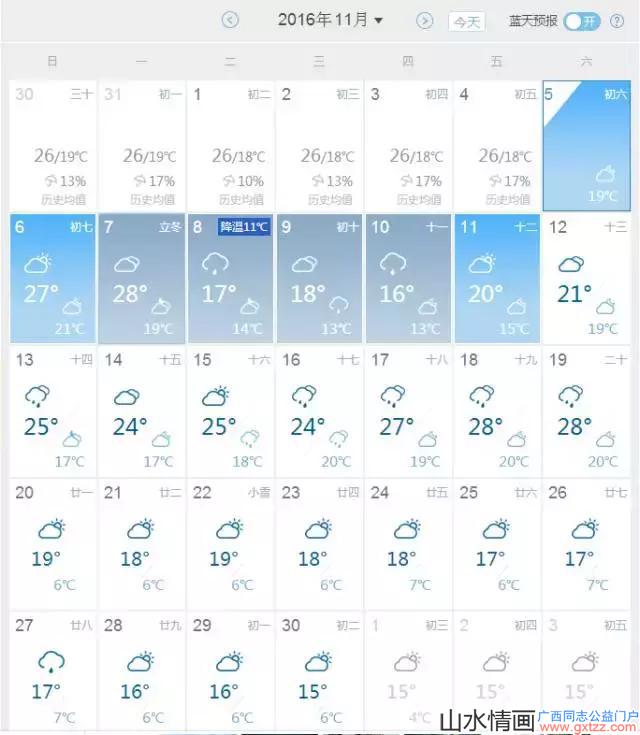The height and width of the screenshot is (735, 640).
Task: Go to the previous month
Action: tap(230, 20)
